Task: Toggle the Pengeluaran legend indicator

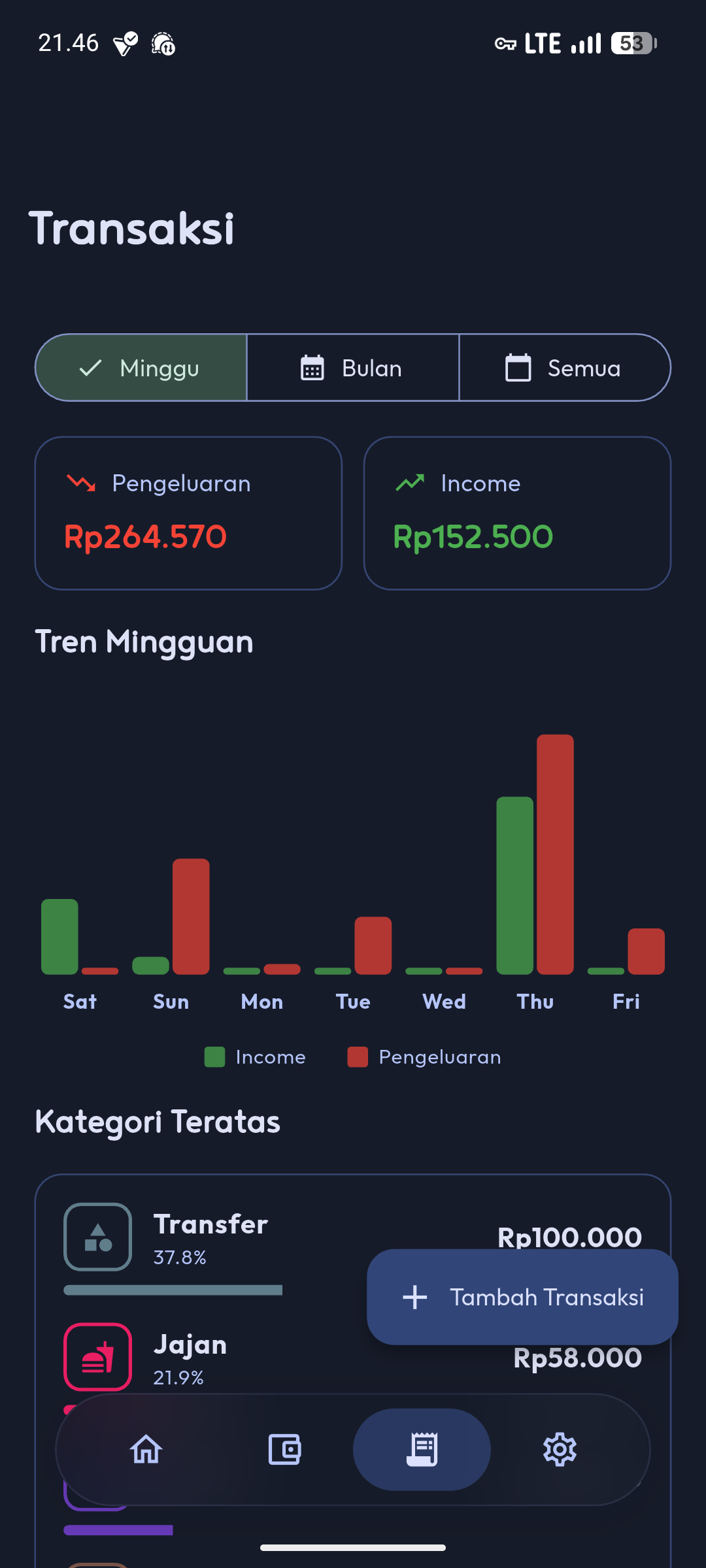Action: 358,1056
